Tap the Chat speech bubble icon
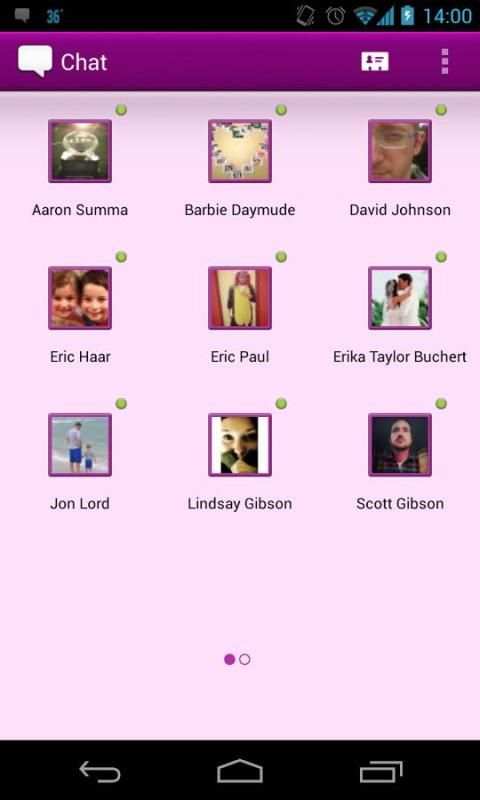Viewport: 480px width, 800px height. [35, 61]
